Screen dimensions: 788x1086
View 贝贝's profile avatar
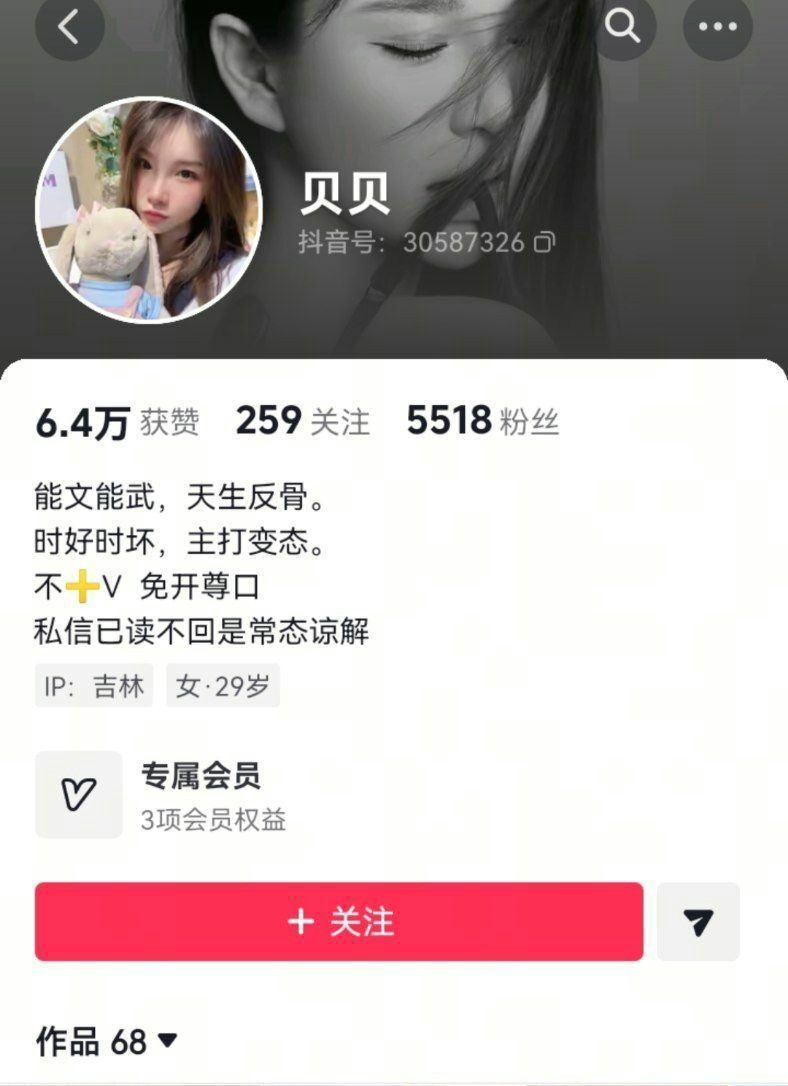click(x=149, y=210)
